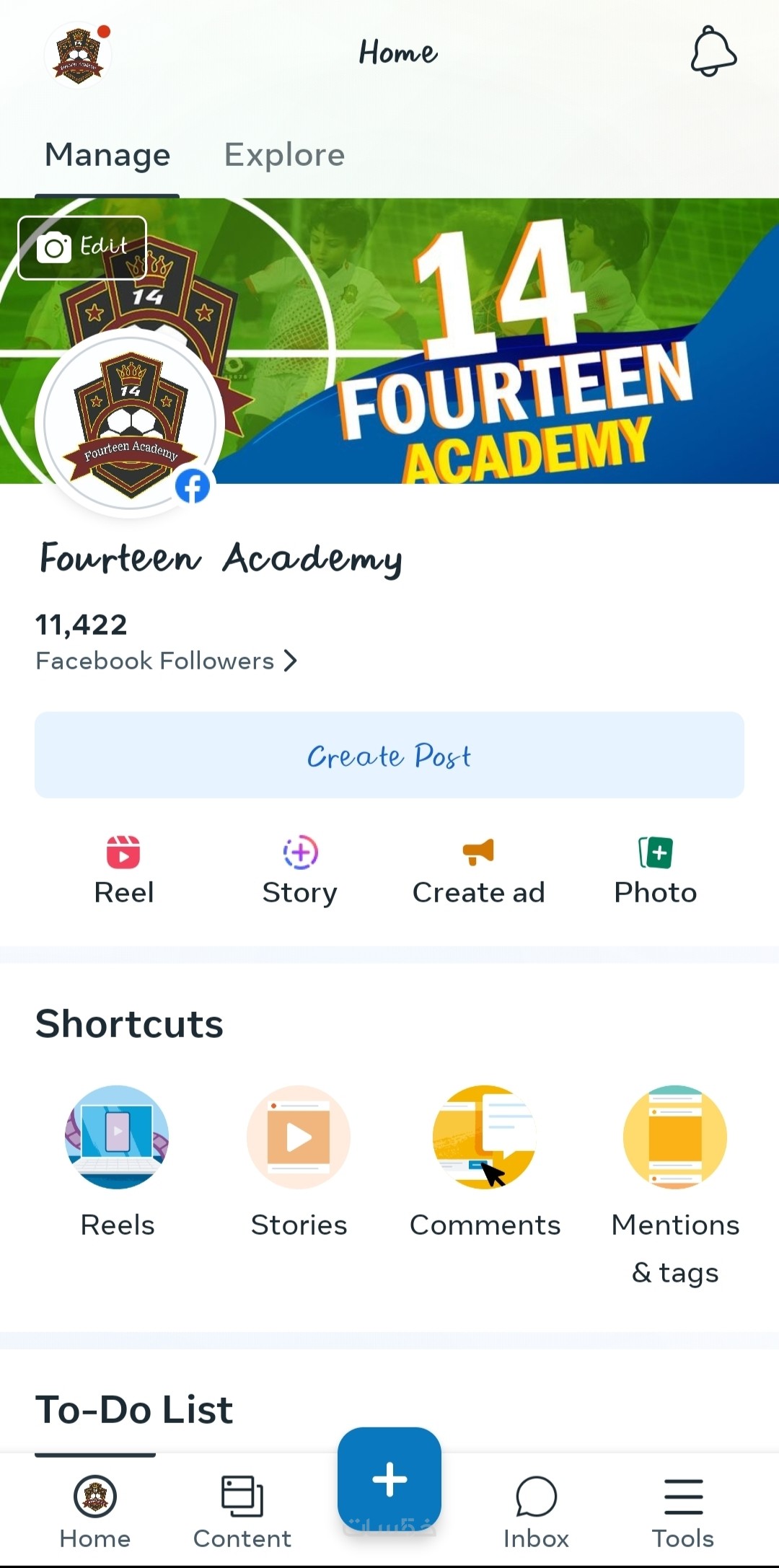The image size is (779, 1568).
Task: Open the Stories shortcut
Action: click(299, 1160)
